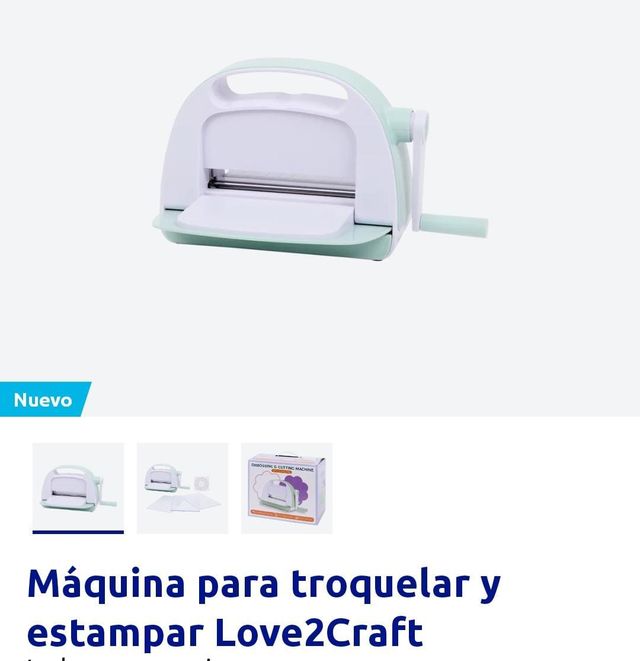Select the thumbnail showing the product box
640x661 pixels.
(286, 488)
